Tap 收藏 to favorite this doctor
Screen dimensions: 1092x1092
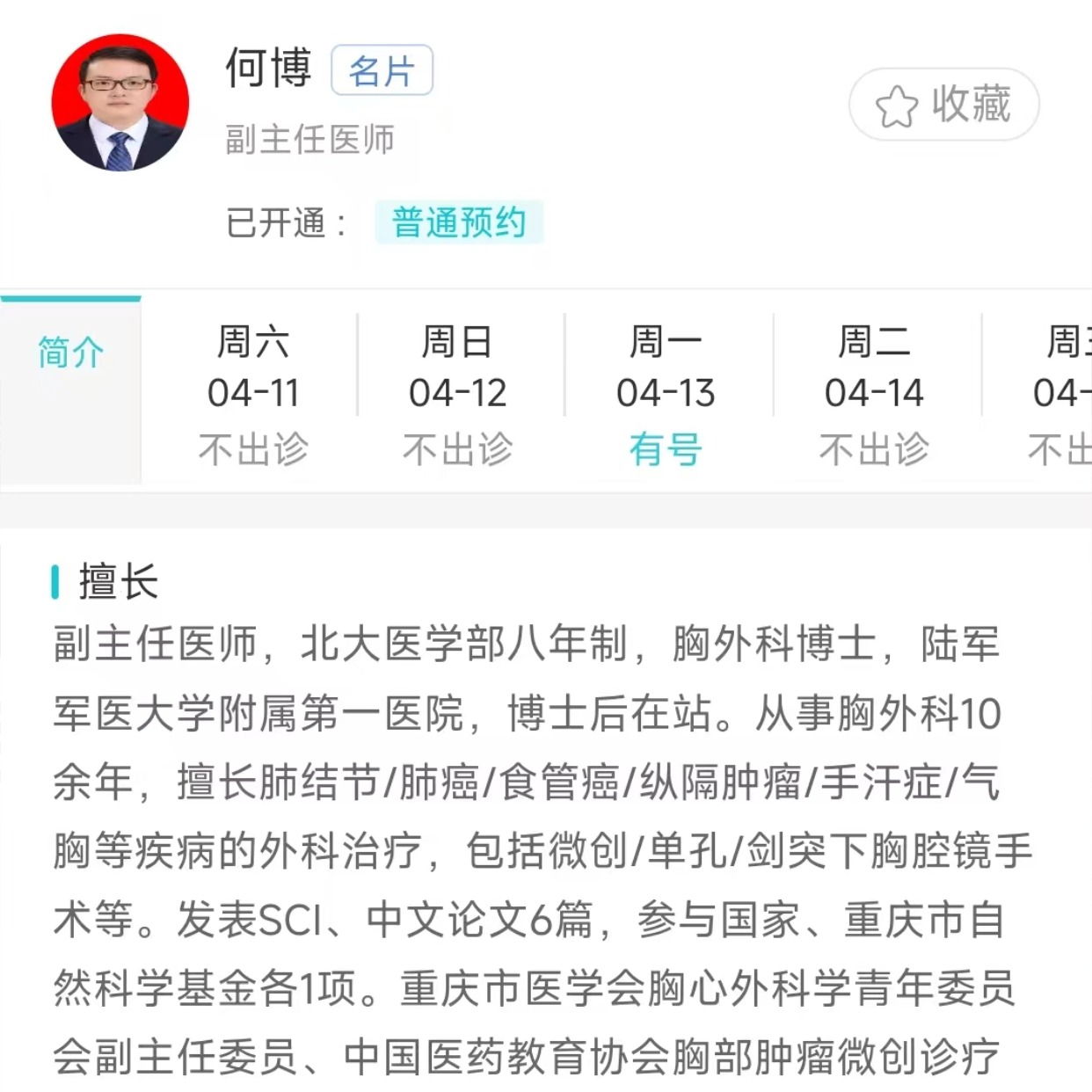pyautogui.click(x=943, y=105)
